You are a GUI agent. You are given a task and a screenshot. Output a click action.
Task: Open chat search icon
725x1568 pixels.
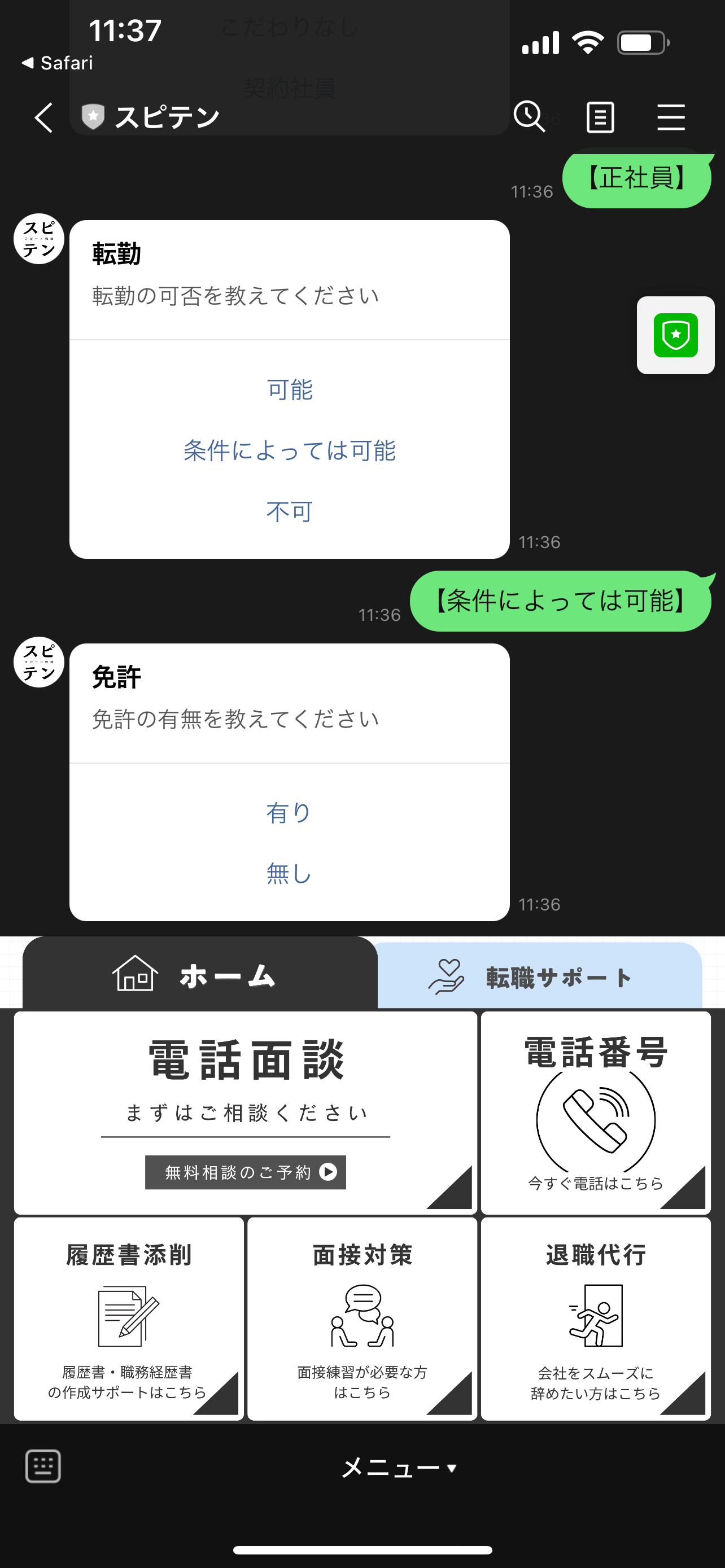(529, 117)
